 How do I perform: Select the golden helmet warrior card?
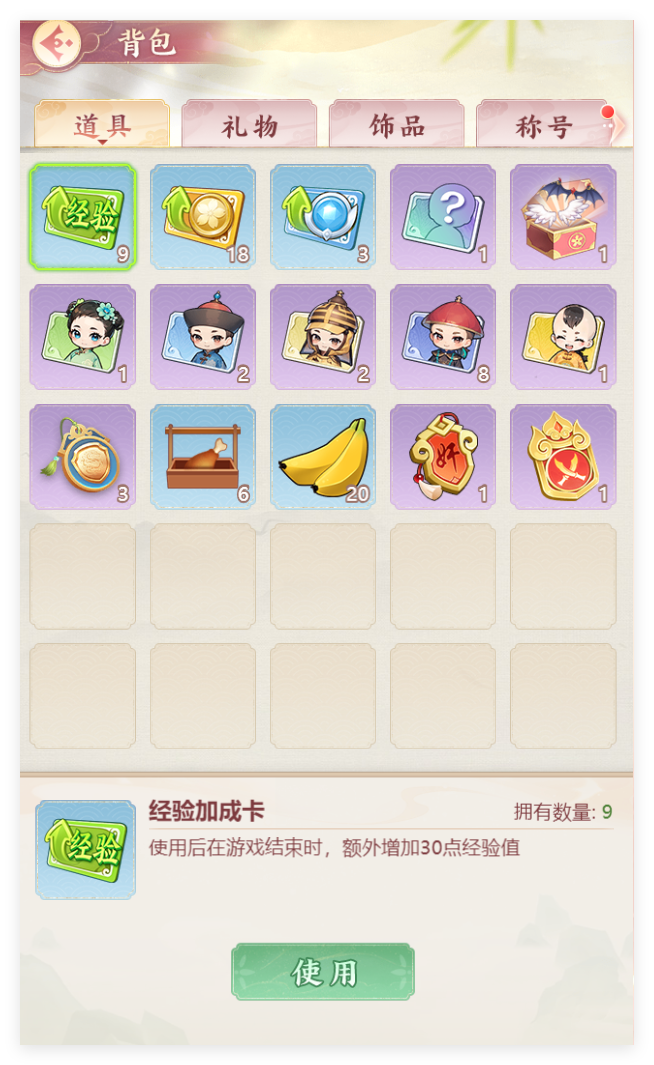coord(323,337)
